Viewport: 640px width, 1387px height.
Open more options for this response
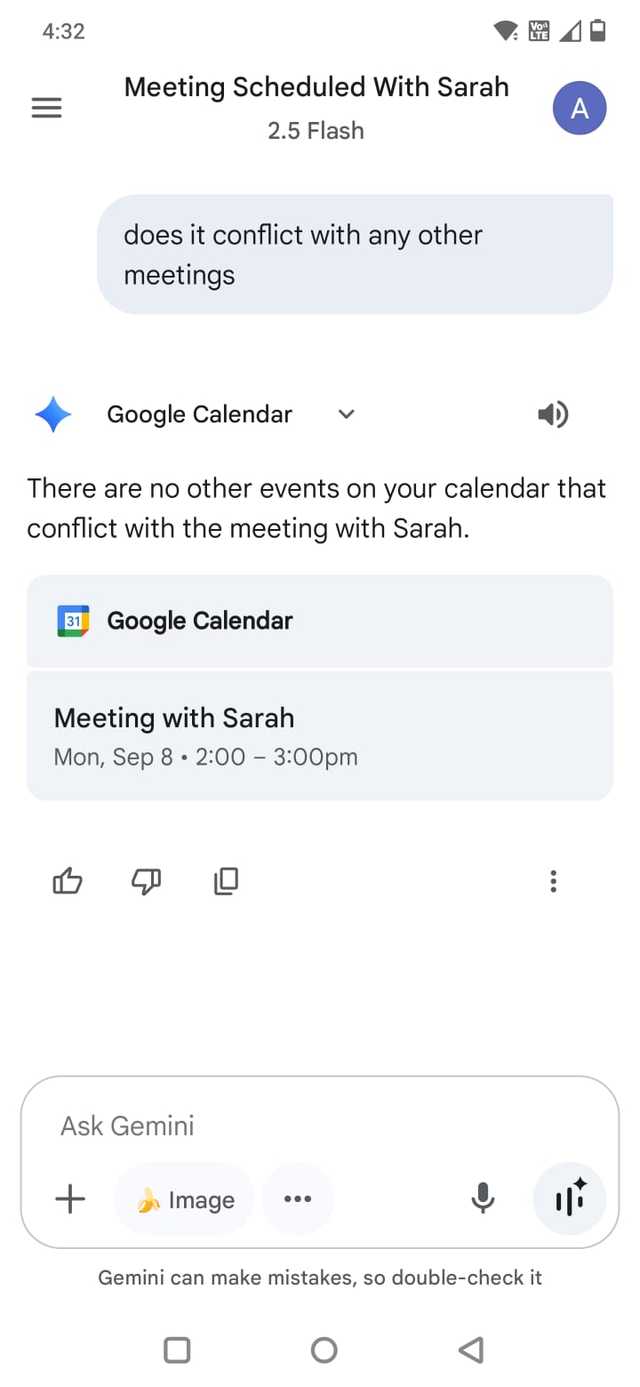[x=553, y=881]
